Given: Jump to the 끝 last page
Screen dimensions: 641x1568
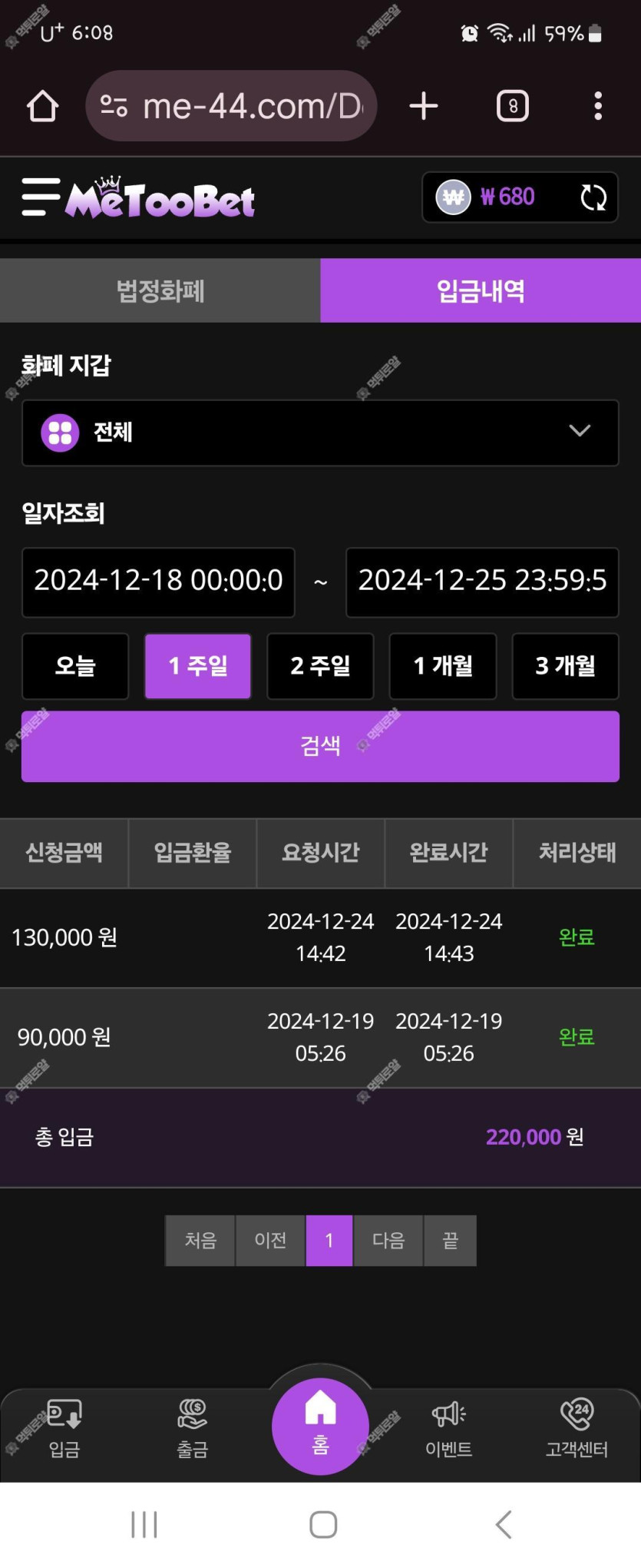Looking at the screenshot, I should pos(451,1240).
